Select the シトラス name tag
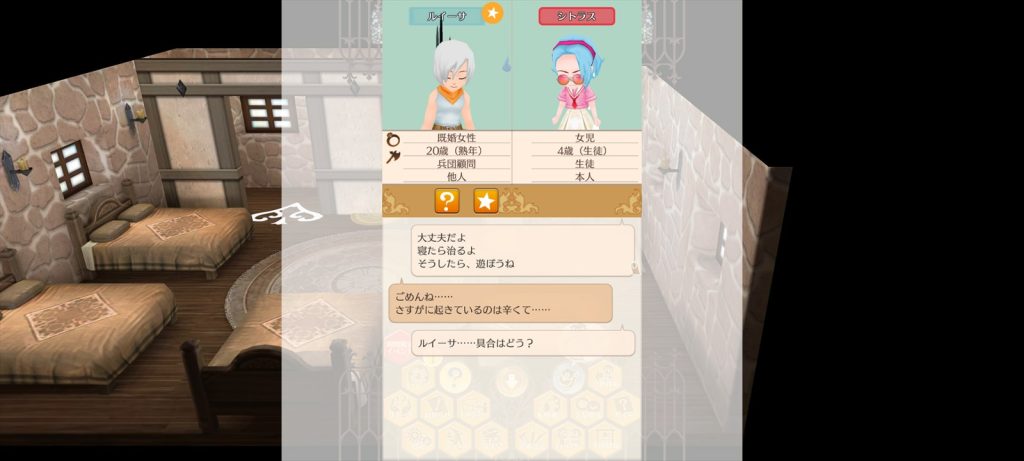This screenshot has height=461, width=1024. [576, 16]
